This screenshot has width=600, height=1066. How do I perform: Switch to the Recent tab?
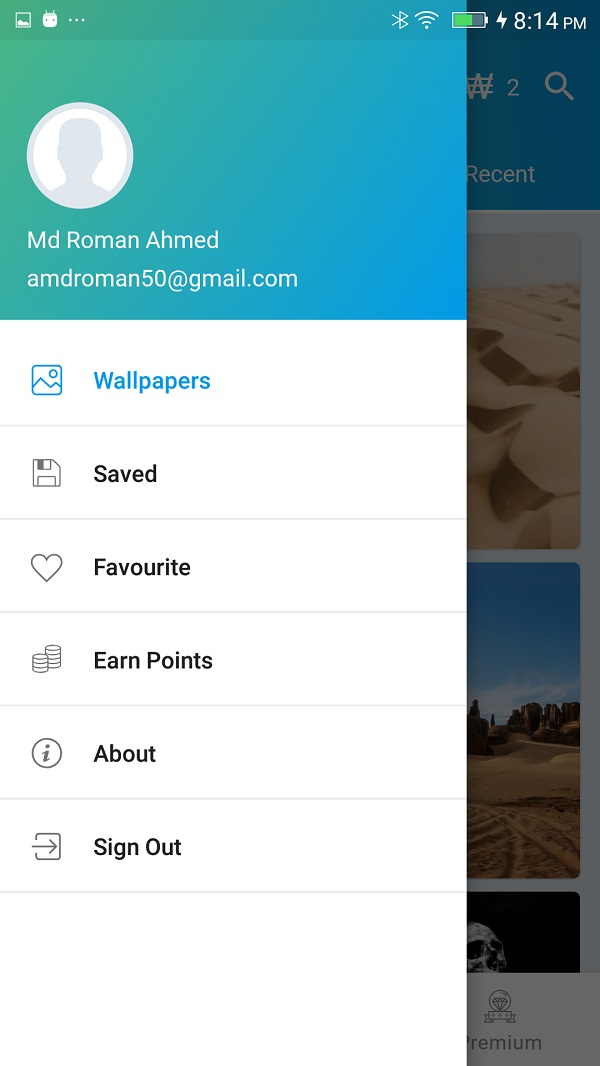(x=502, y=174)
